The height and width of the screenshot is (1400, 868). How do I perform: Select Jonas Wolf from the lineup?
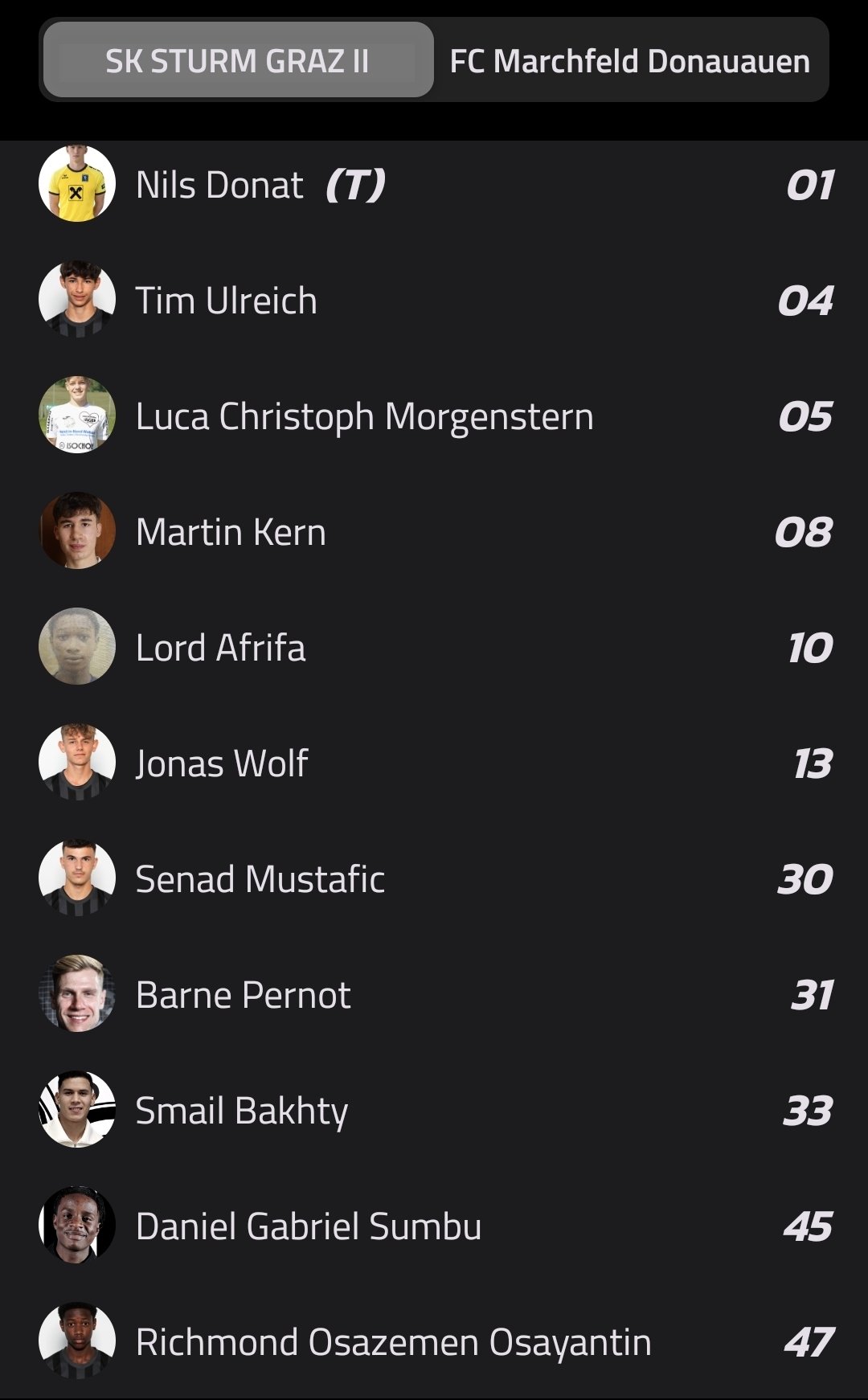[x=434, y=763]
